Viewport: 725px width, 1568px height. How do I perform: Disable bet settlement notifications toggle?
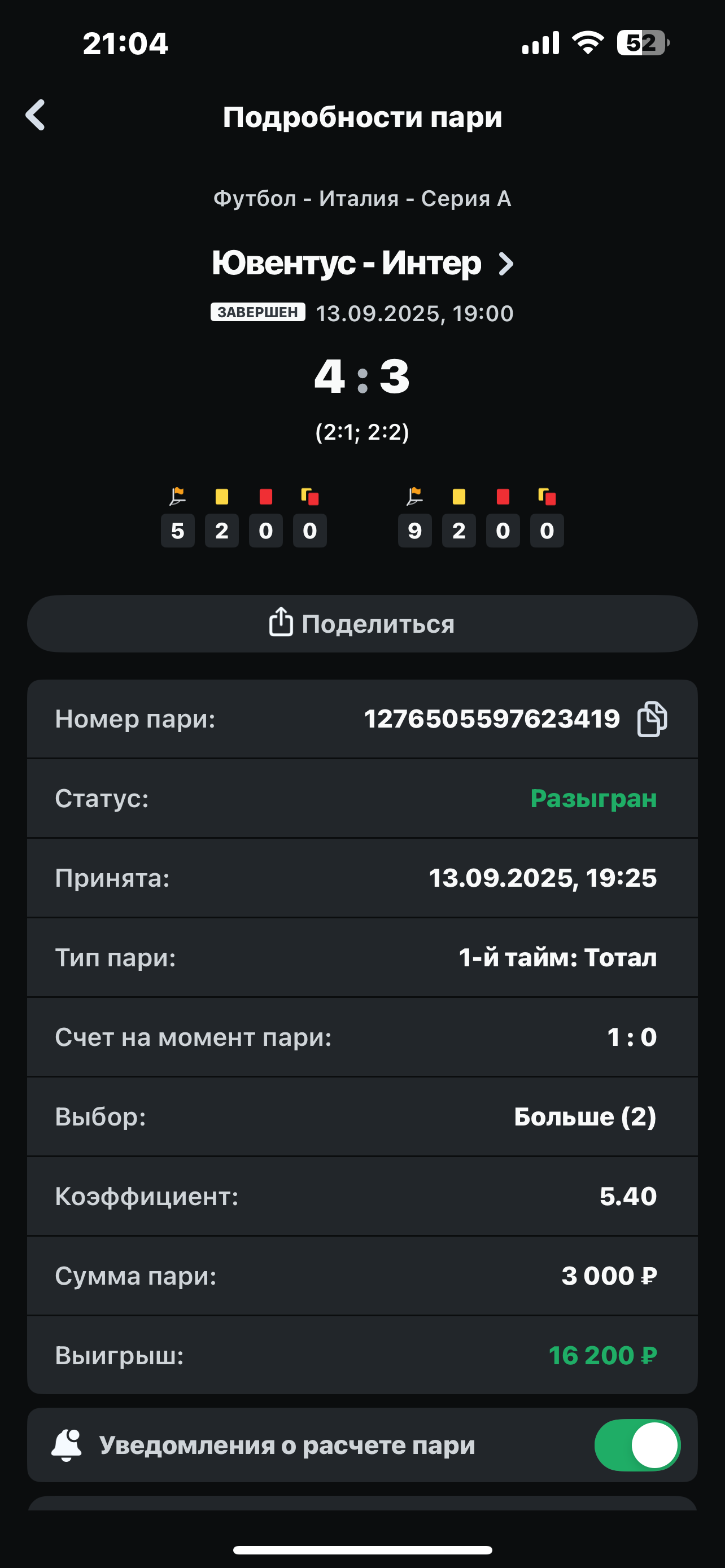pos(637,1445)
